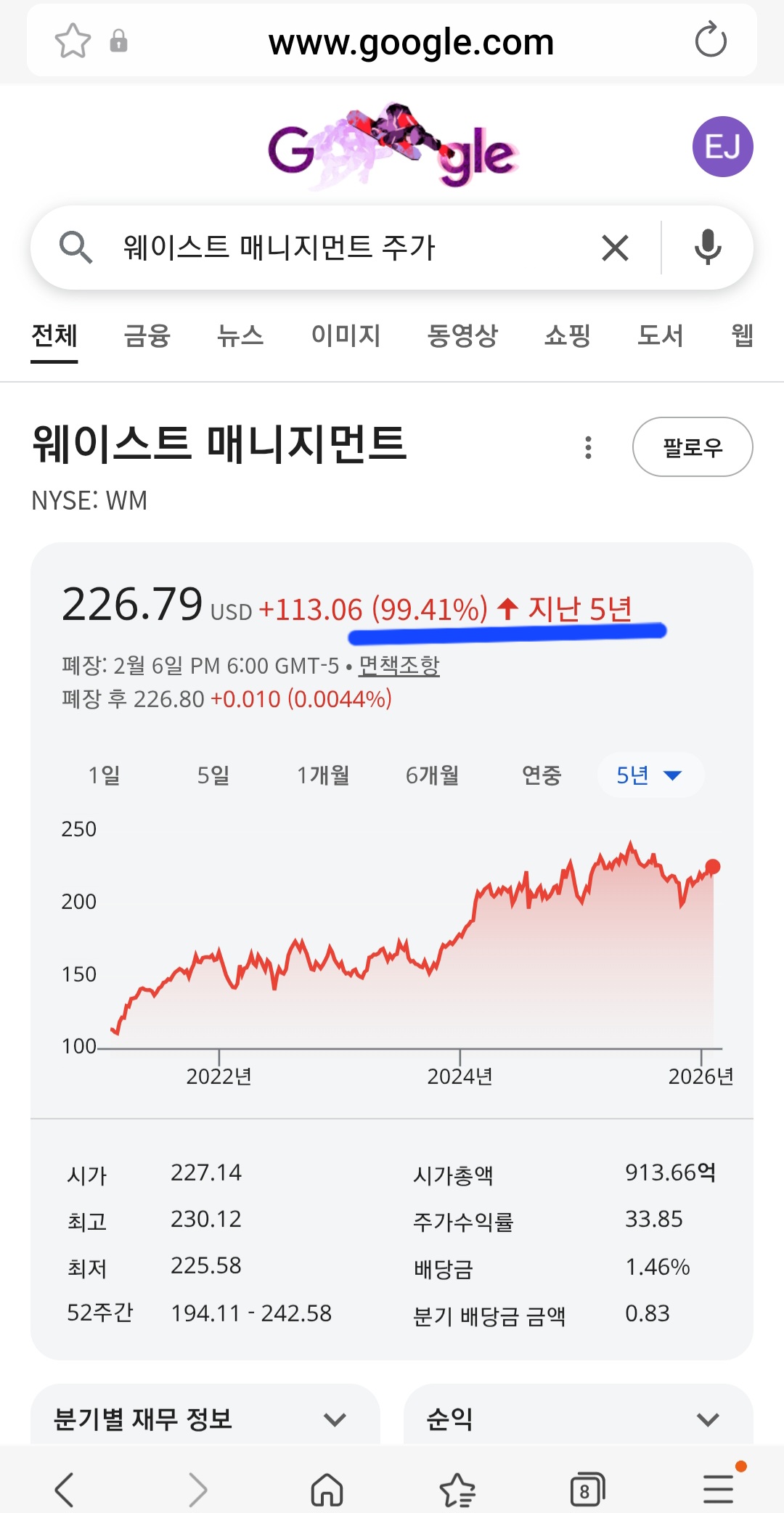
Task: Open the browser tab switcher
Action: [587, 1490]
